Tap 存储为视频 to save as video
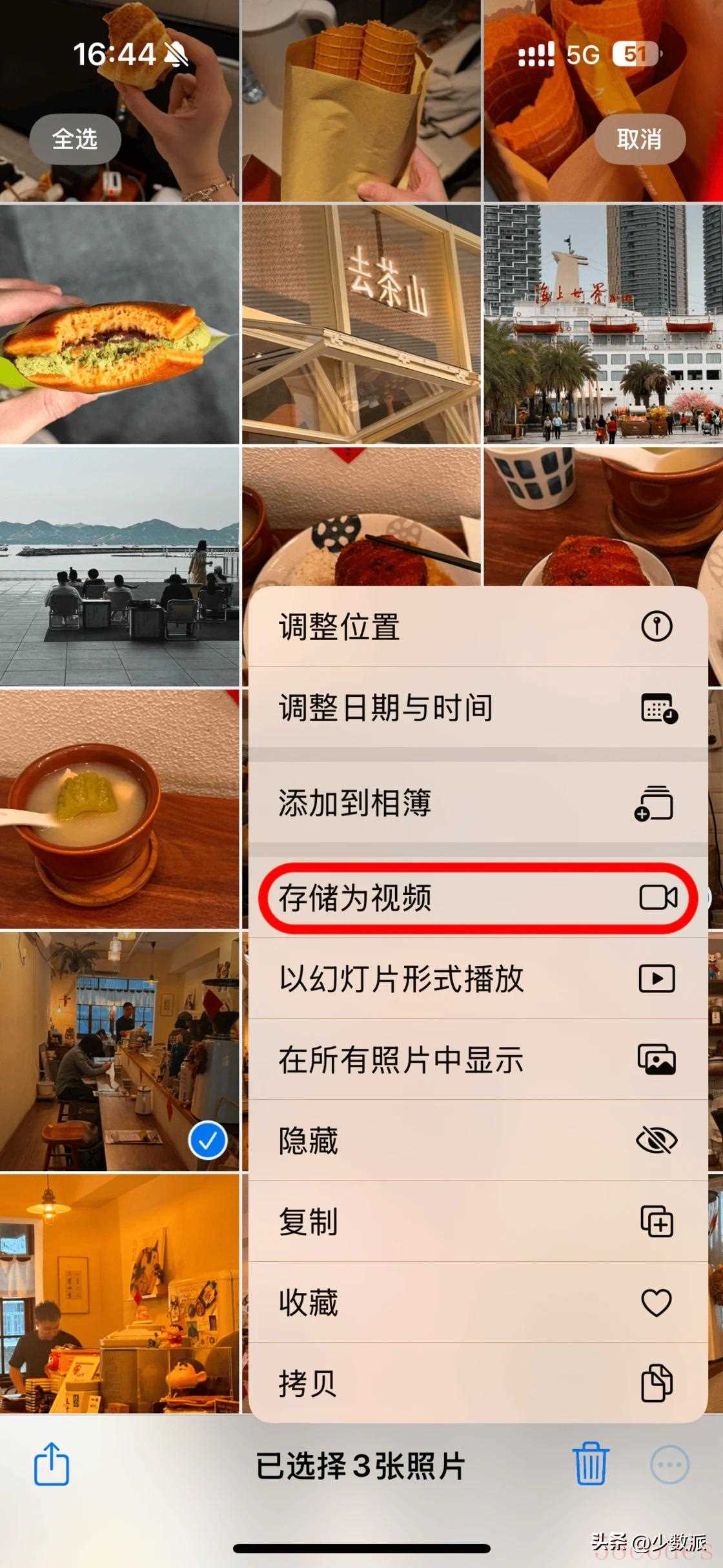This screenshot has width=723, height=1568. pyautogui.click(x=476, y=898)
